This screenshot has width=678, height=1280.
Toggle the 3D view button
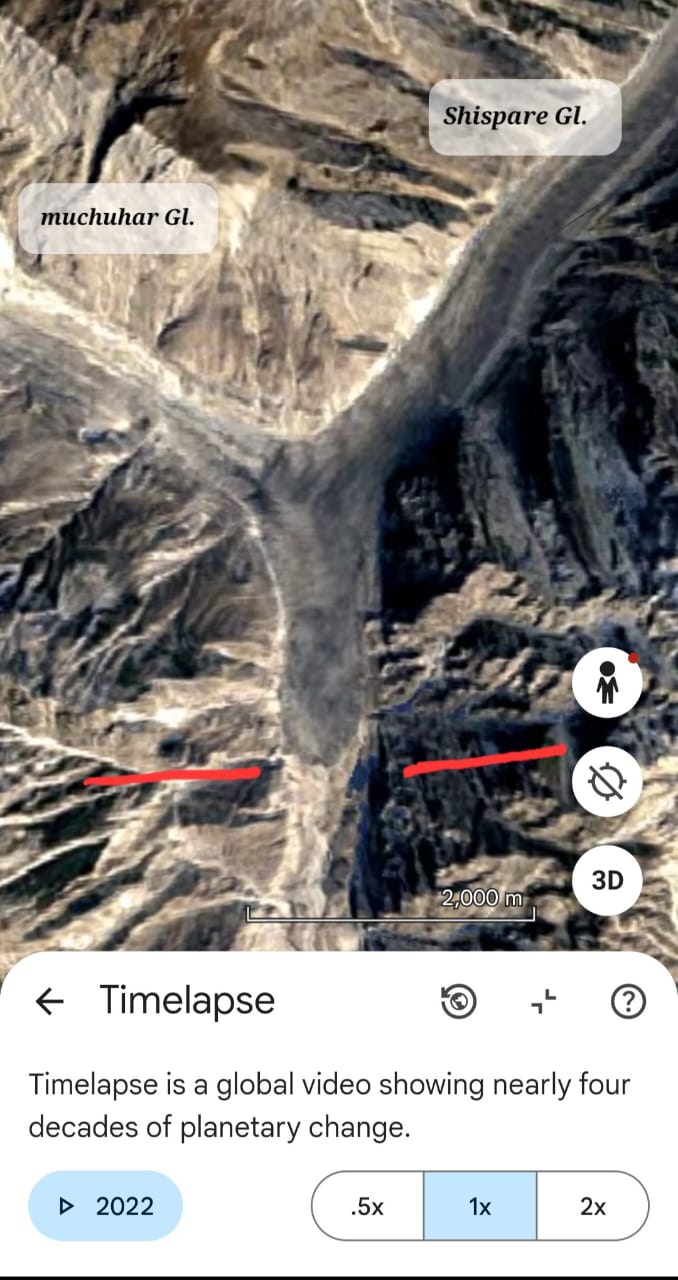coord(607,880)
